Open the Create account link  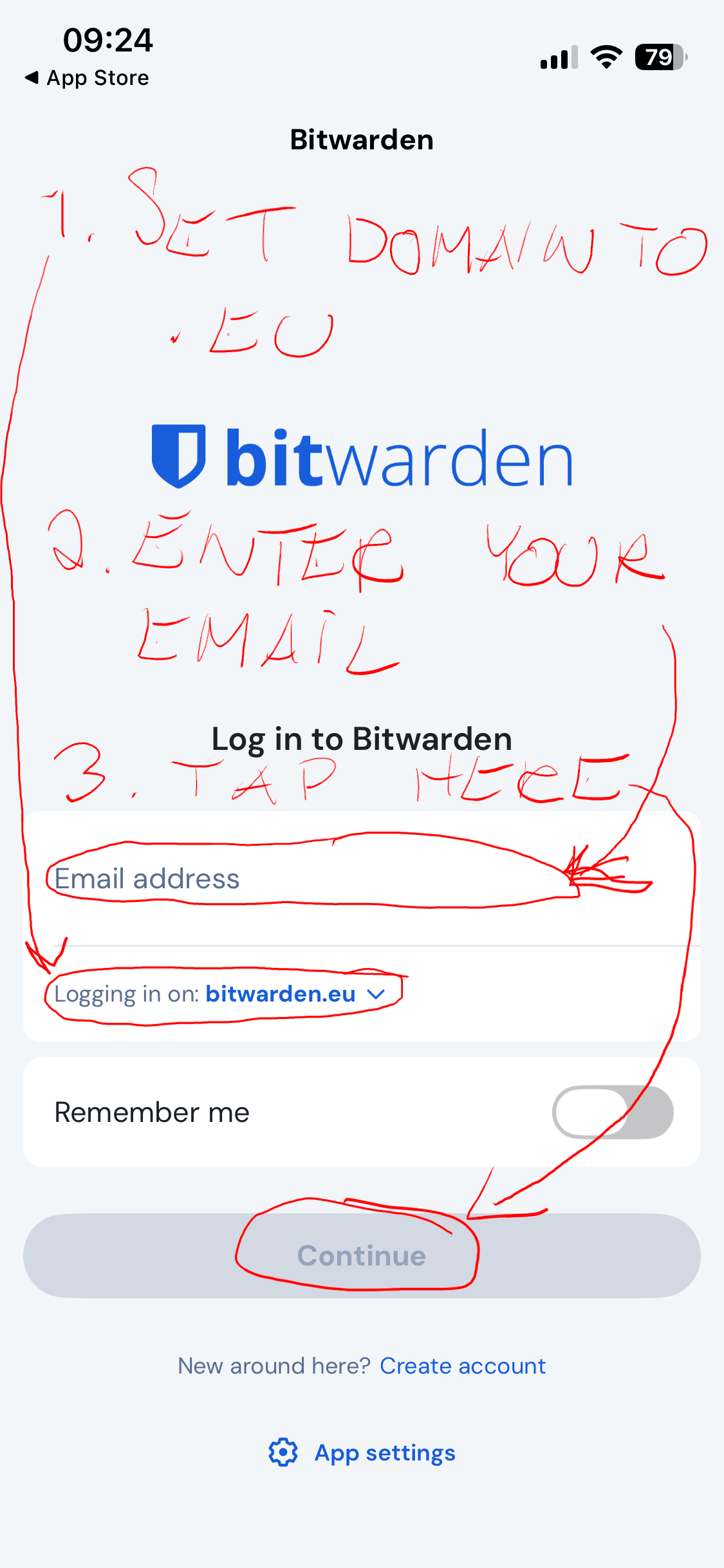pyautogui.click(x=462, y=1366)
